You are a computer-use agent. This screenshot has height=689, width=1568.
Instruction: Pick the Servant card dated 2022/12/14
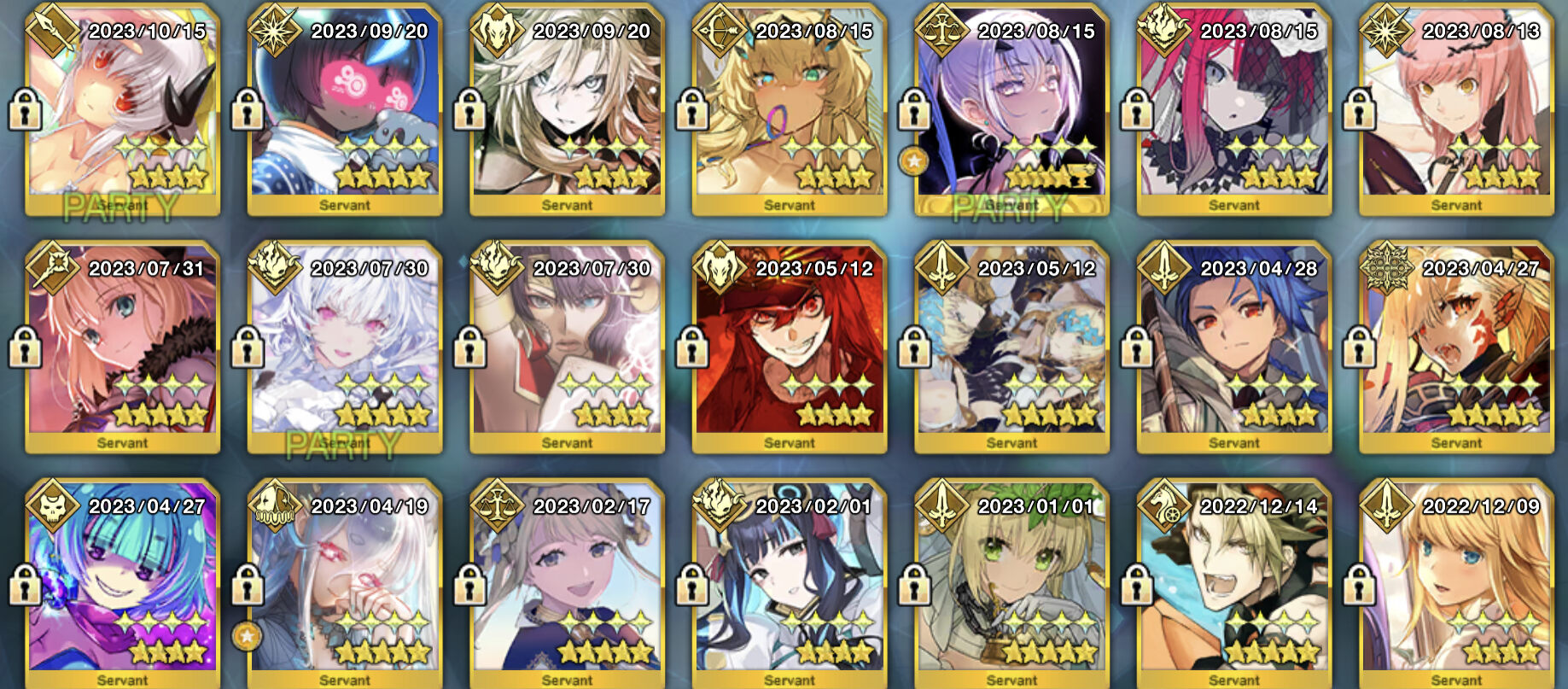[1233, 586]
